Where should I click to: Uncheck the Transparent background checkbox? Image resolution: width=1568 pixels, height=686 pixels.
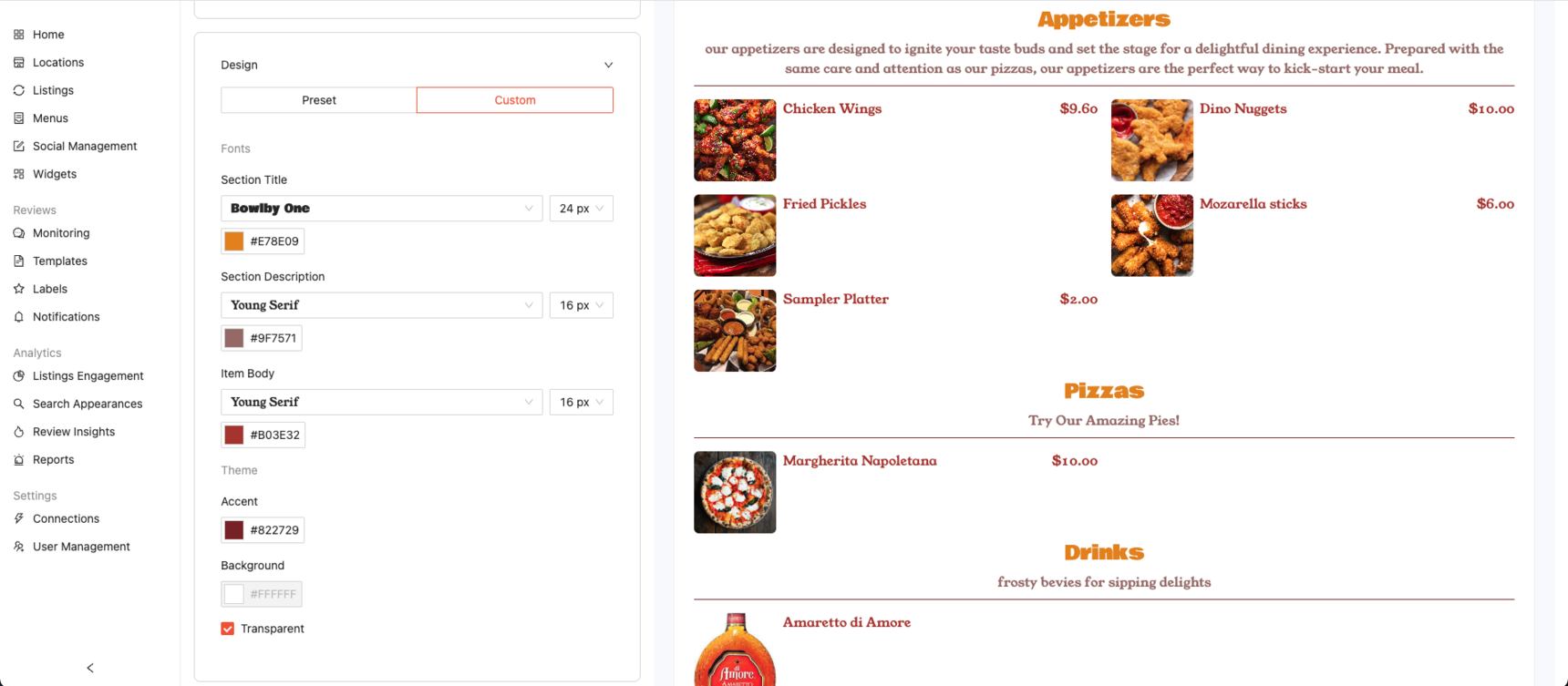point(228,629)
